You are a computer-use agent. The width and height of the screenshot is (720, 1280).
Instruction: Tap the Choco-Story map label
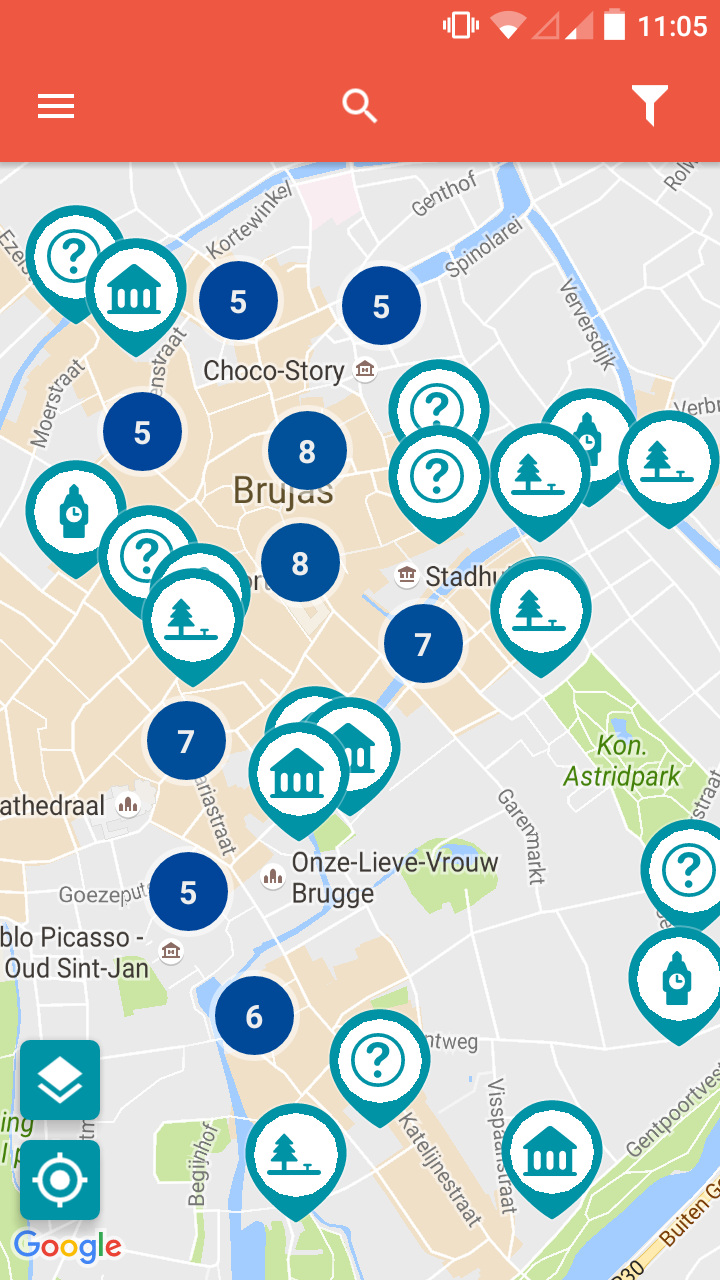[x=273, y=371]
